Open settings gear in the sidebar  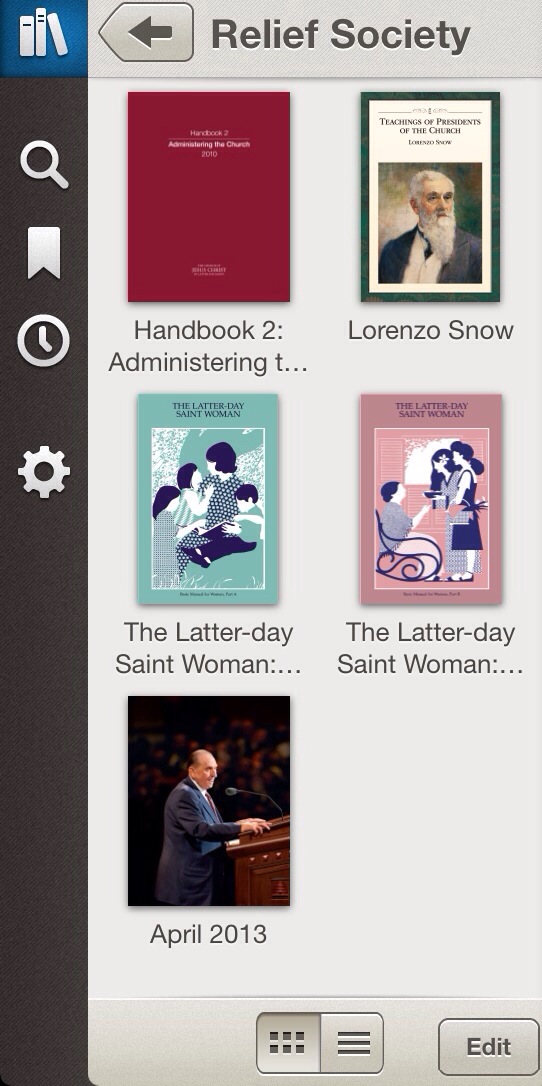(44, 472)
